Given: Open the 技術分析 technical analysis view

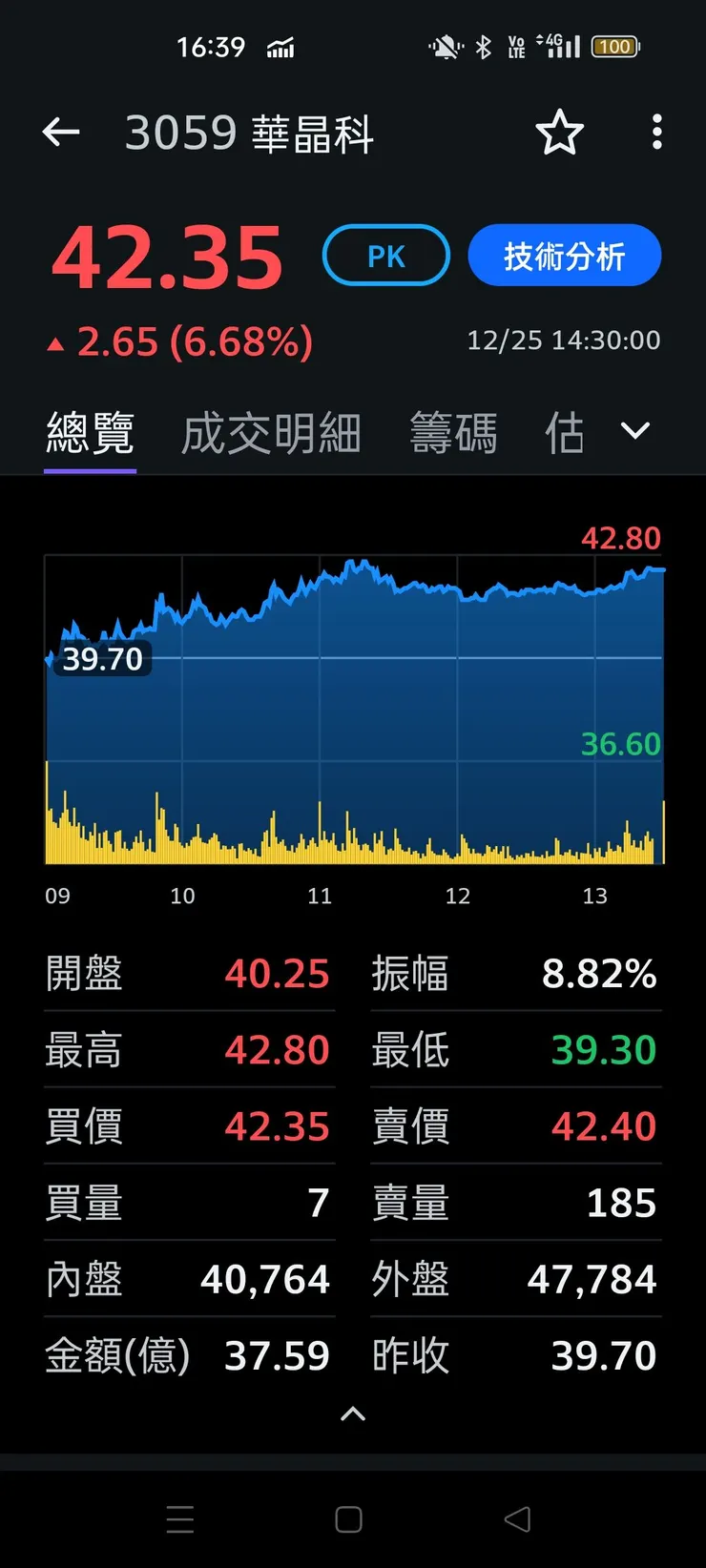Looking at the screenshot, I should click(x=564, y=255).
